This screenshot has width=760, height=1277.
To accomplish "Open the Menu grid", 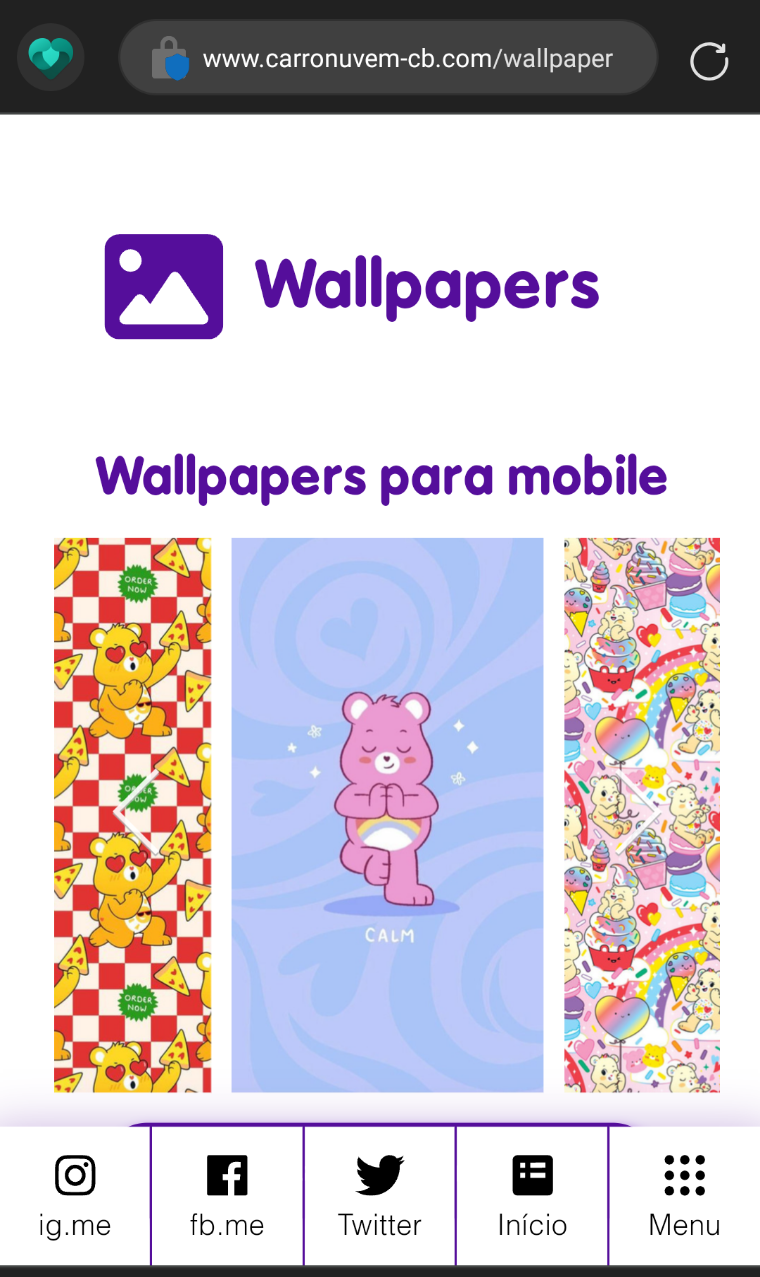I will pyautogui.click(x=685, y=1196).
